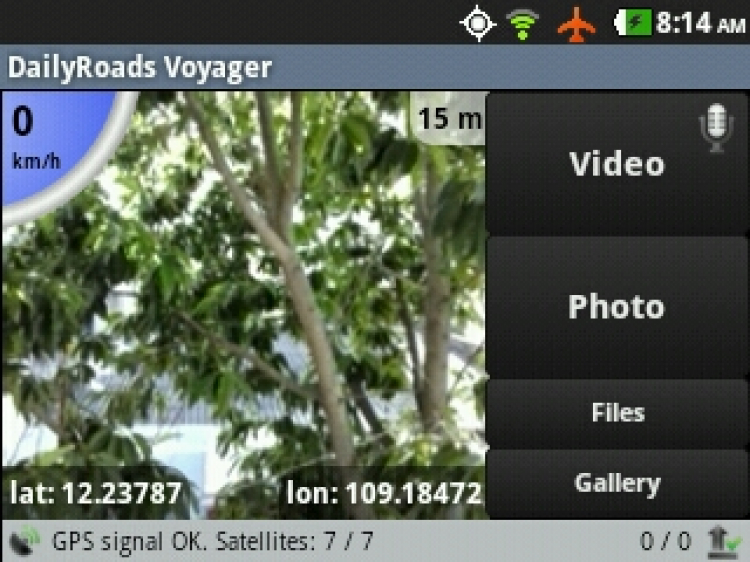Take a picture with the Photo button
Screen dimensions: 750x562
tap(616, 306)
